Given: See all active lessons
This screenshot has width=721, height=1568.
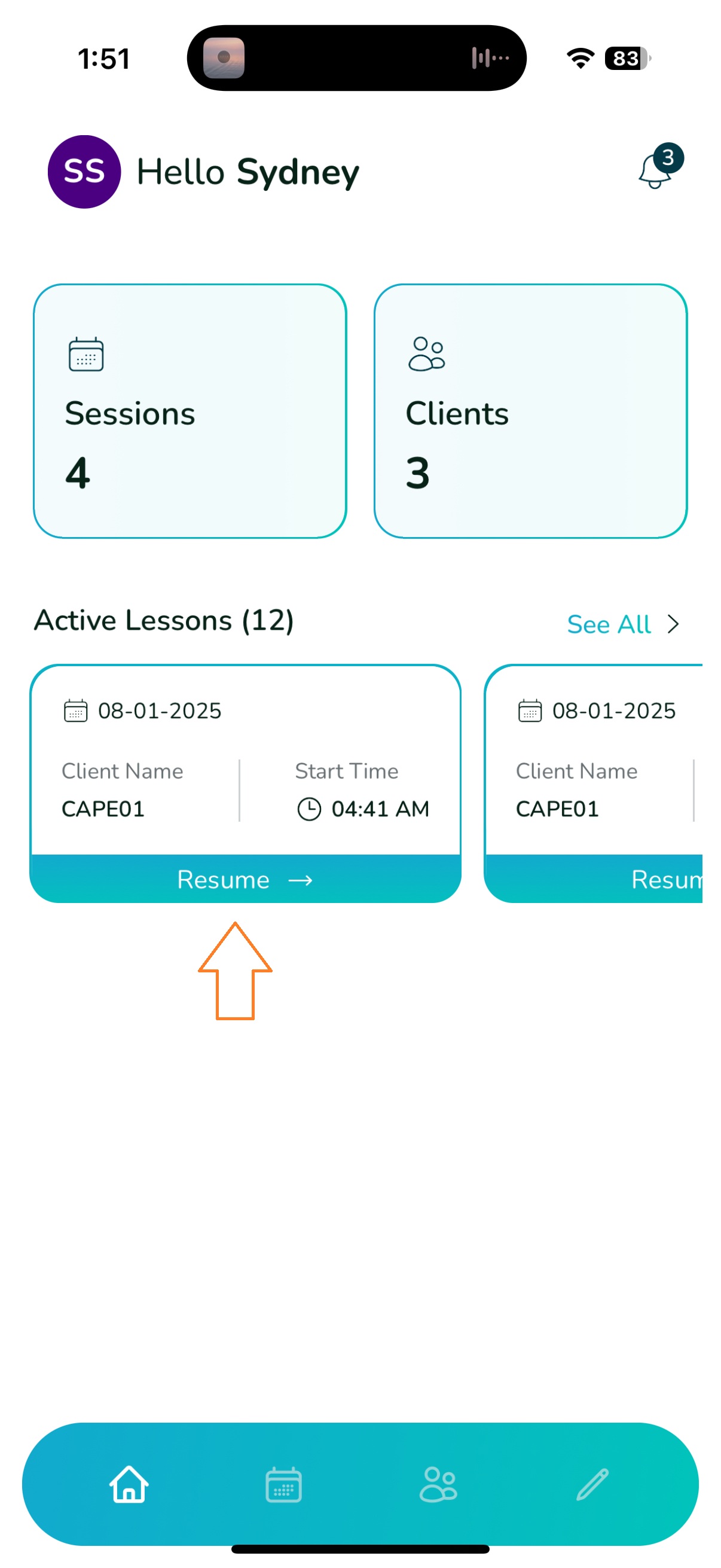Looking at the screenshot, I should 622,624.
